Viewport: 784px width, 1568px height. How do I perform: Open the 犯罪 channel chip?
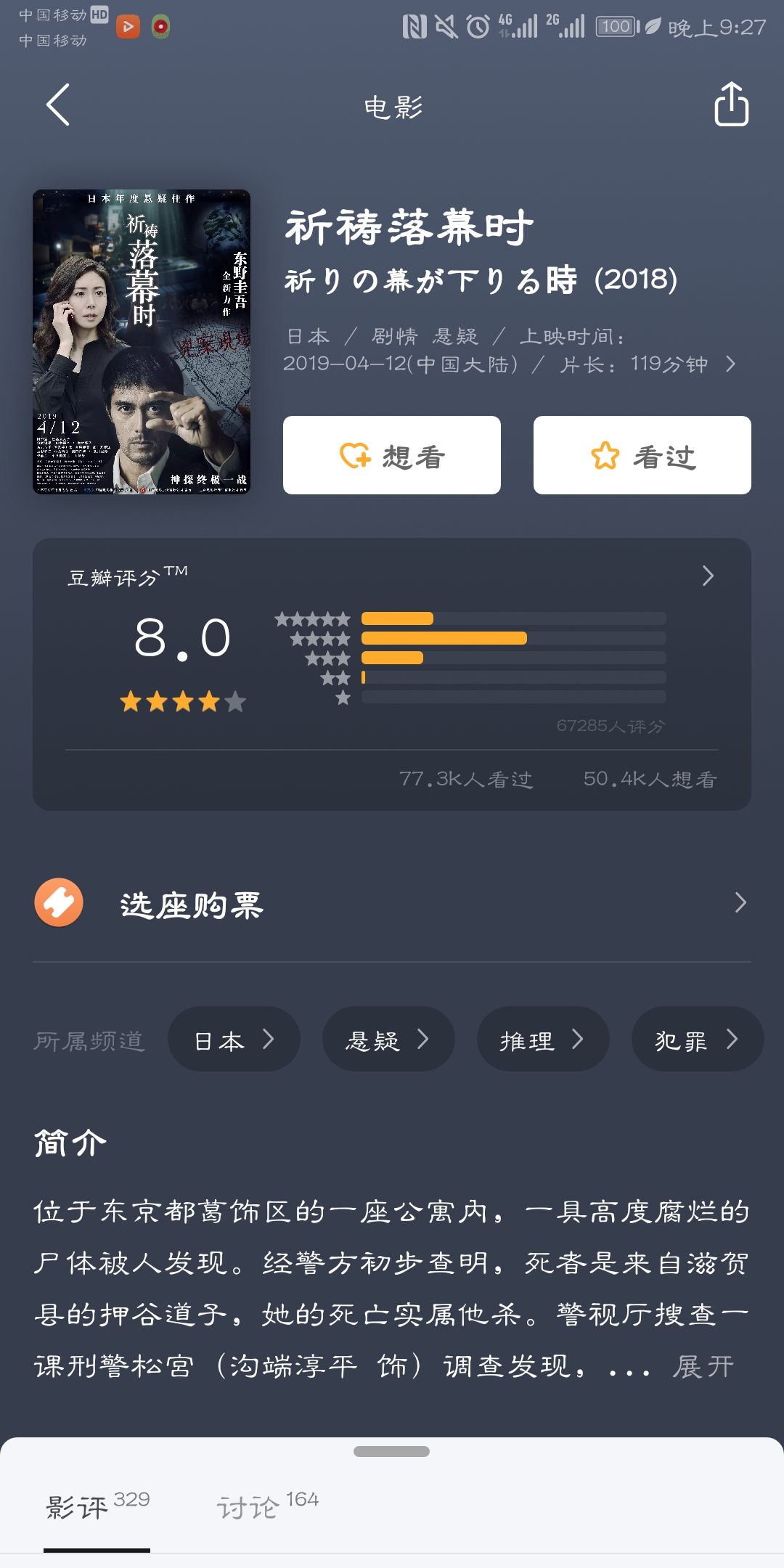coord(697,1040)
